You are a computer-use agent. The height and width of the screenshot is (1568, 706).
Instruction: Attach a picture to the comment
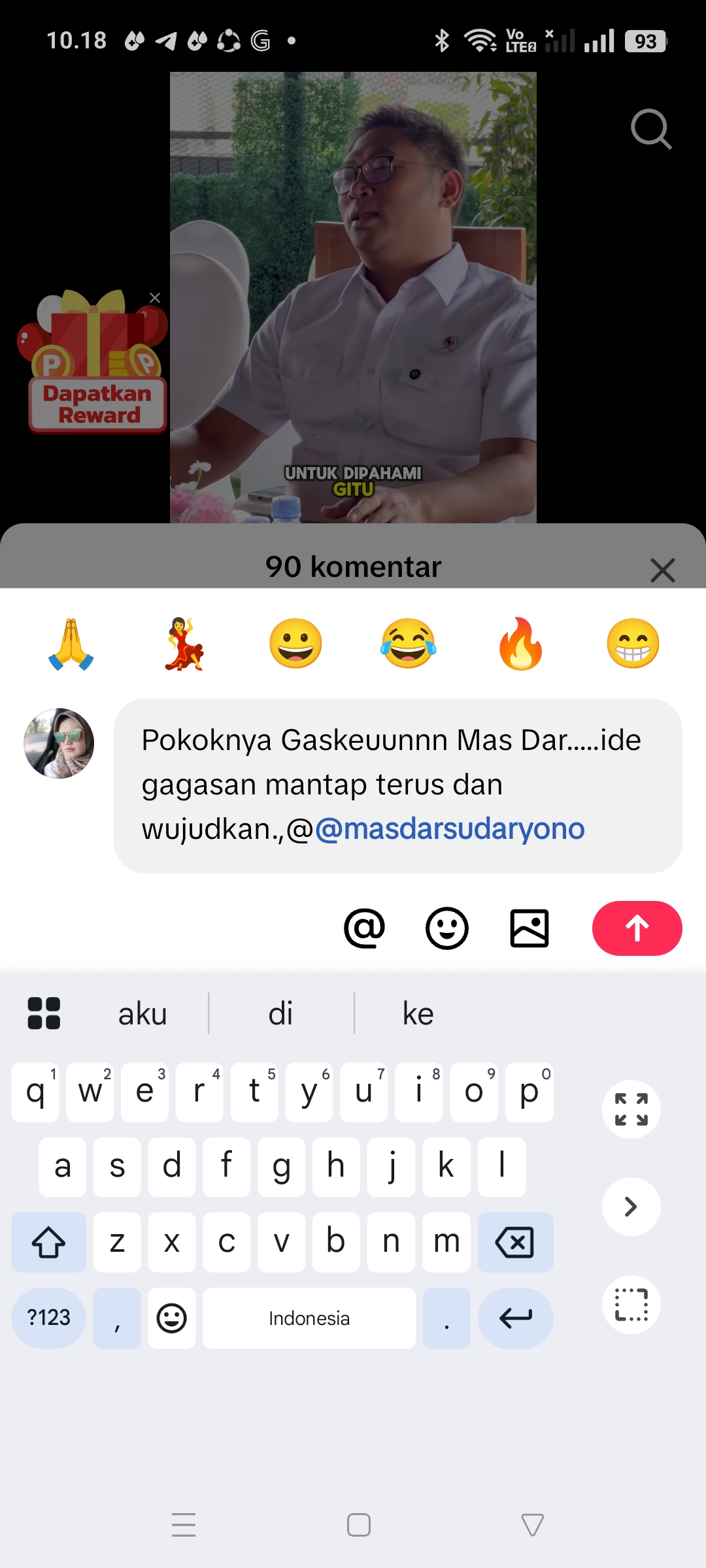click(529, 928)
